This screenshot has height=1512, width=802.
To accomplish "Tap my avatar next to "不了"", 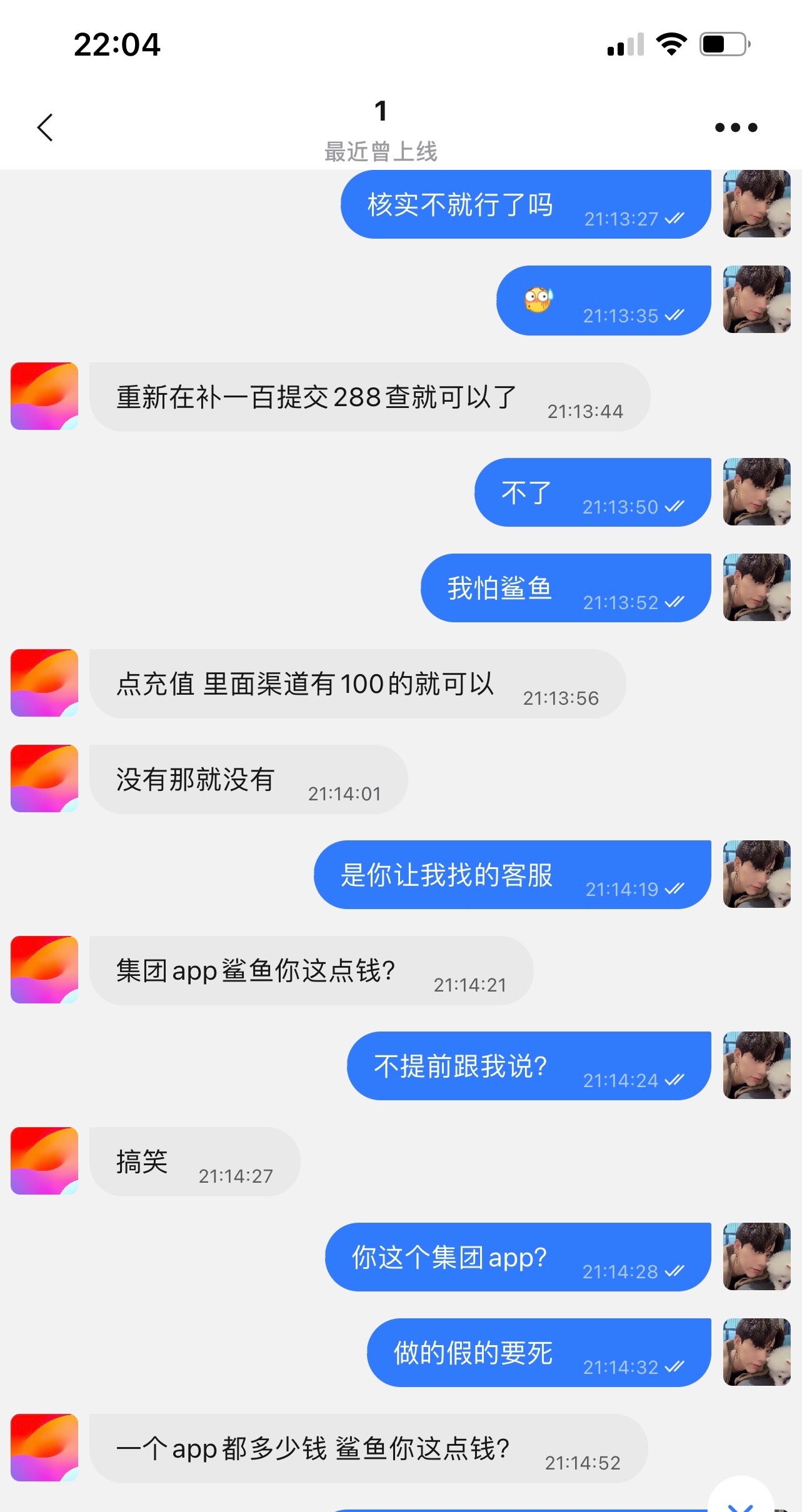I will (x=756, y=492).
